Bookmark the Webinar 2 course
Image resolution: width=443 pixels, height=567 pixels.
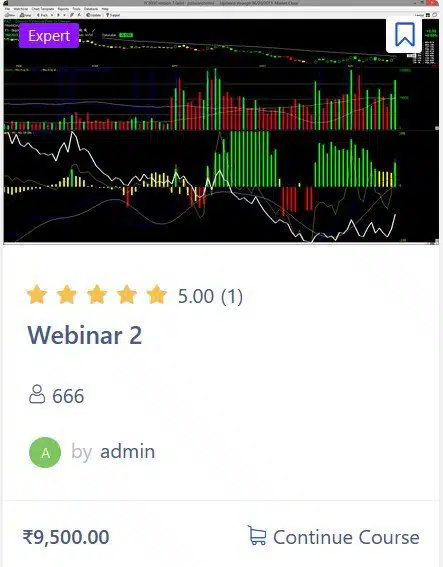pos(404,35)
